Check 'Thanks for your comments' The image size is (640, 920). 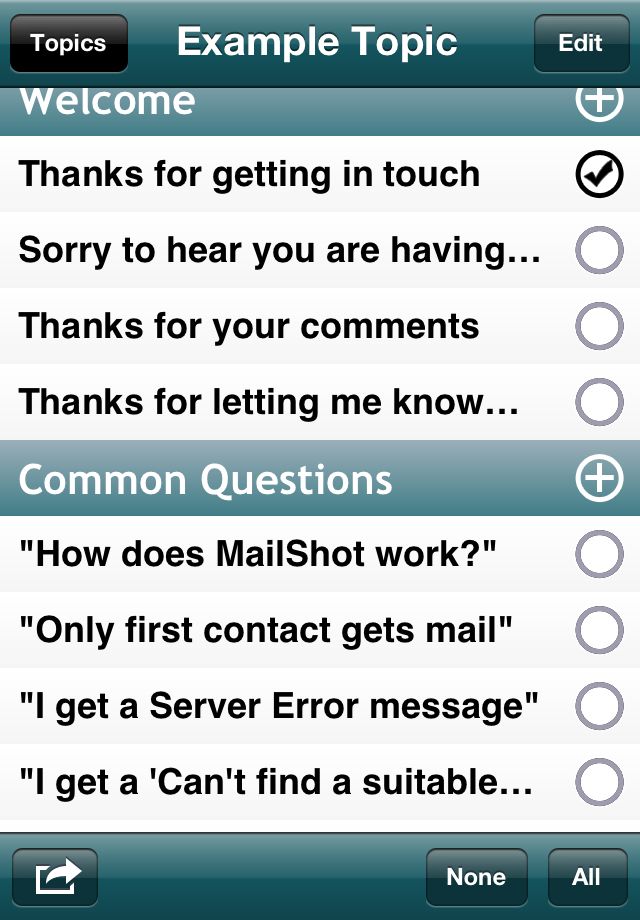[x=599, y=327]
